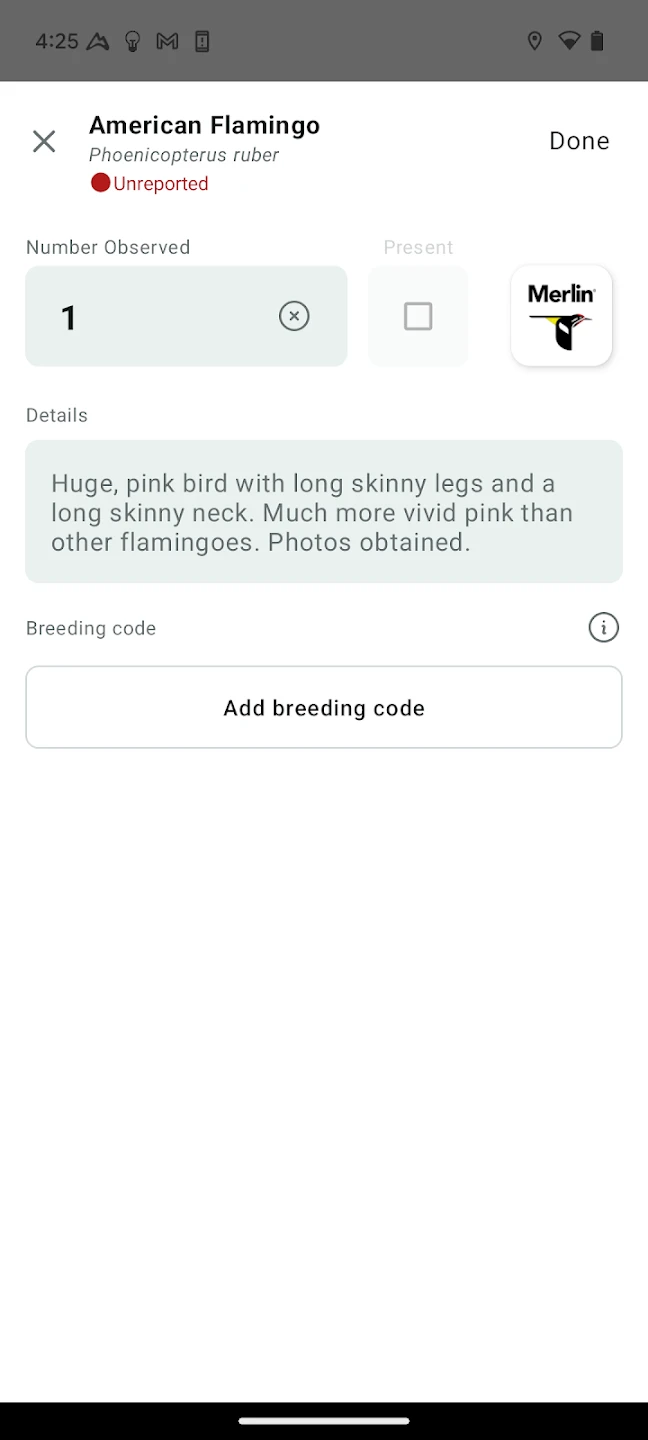Image resolution: width=648 pixels, height=1440 pixels.
Task: Open Merlin for this species
Action: [x=561, y=316]
